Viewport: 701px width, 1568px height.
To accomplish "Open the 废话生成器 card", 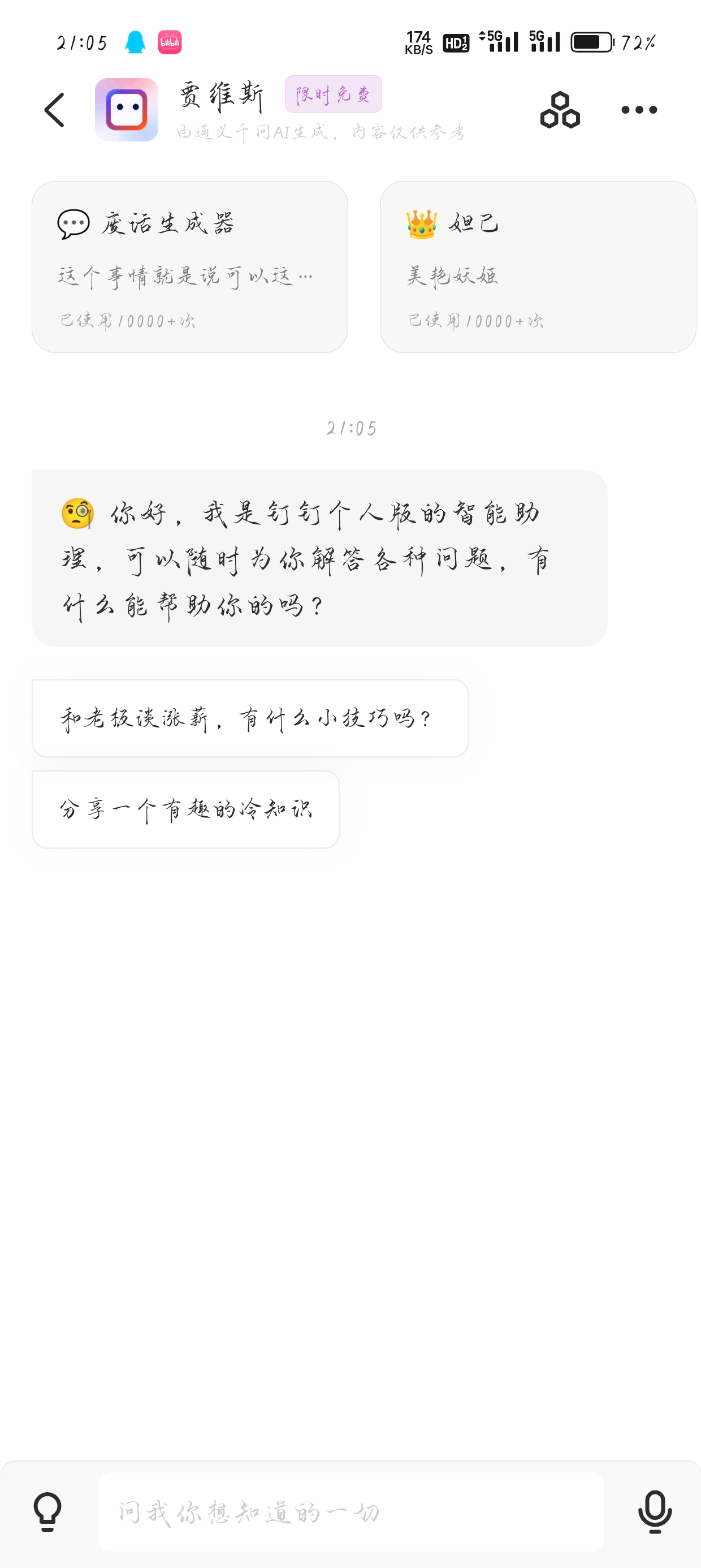I will [190, 266].
